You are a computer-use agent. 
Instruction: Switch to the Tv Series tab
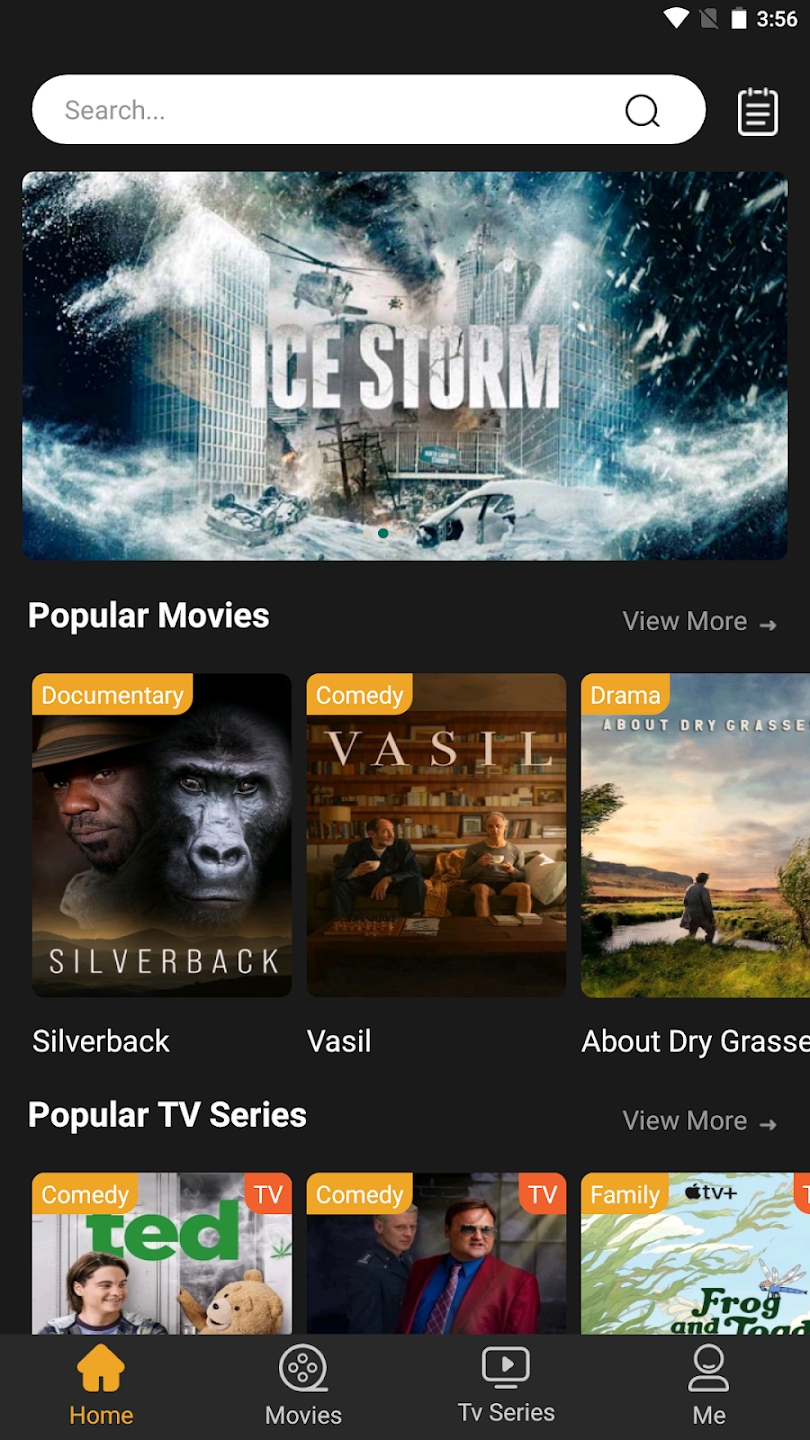click(x=506, y=1386)
